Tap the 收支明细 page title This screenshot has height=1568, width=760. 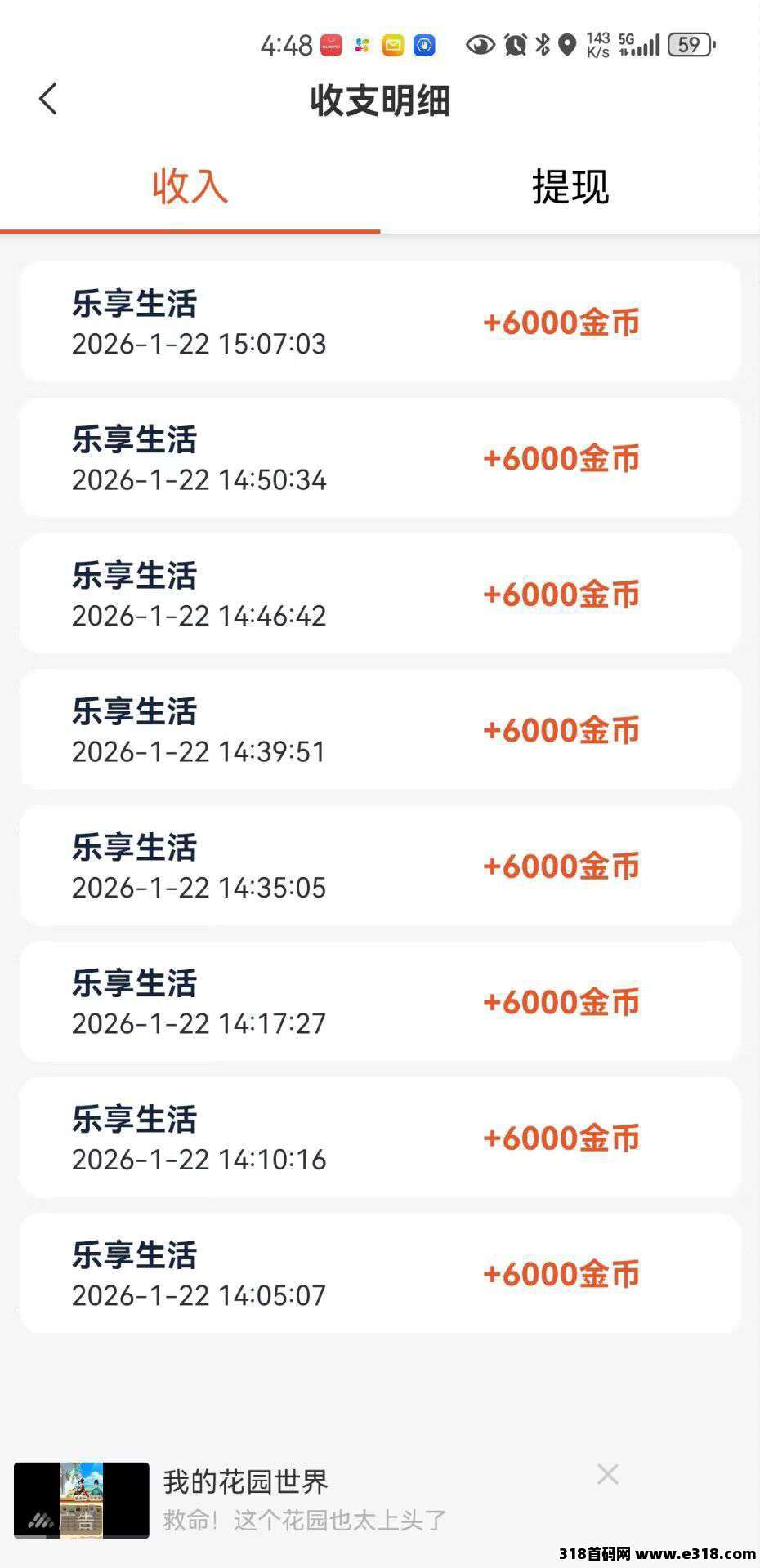[380, 101]
